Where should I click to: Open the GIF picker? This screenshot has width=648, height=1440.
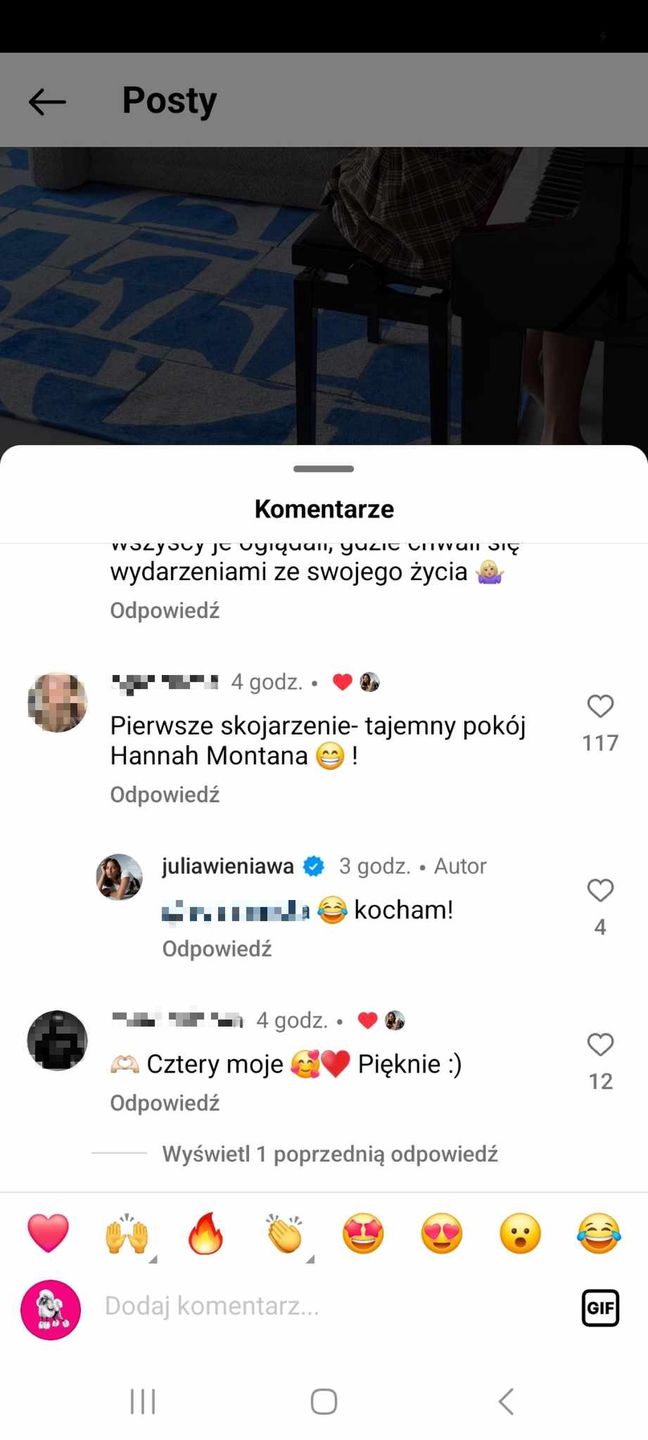pos(600,1308)
